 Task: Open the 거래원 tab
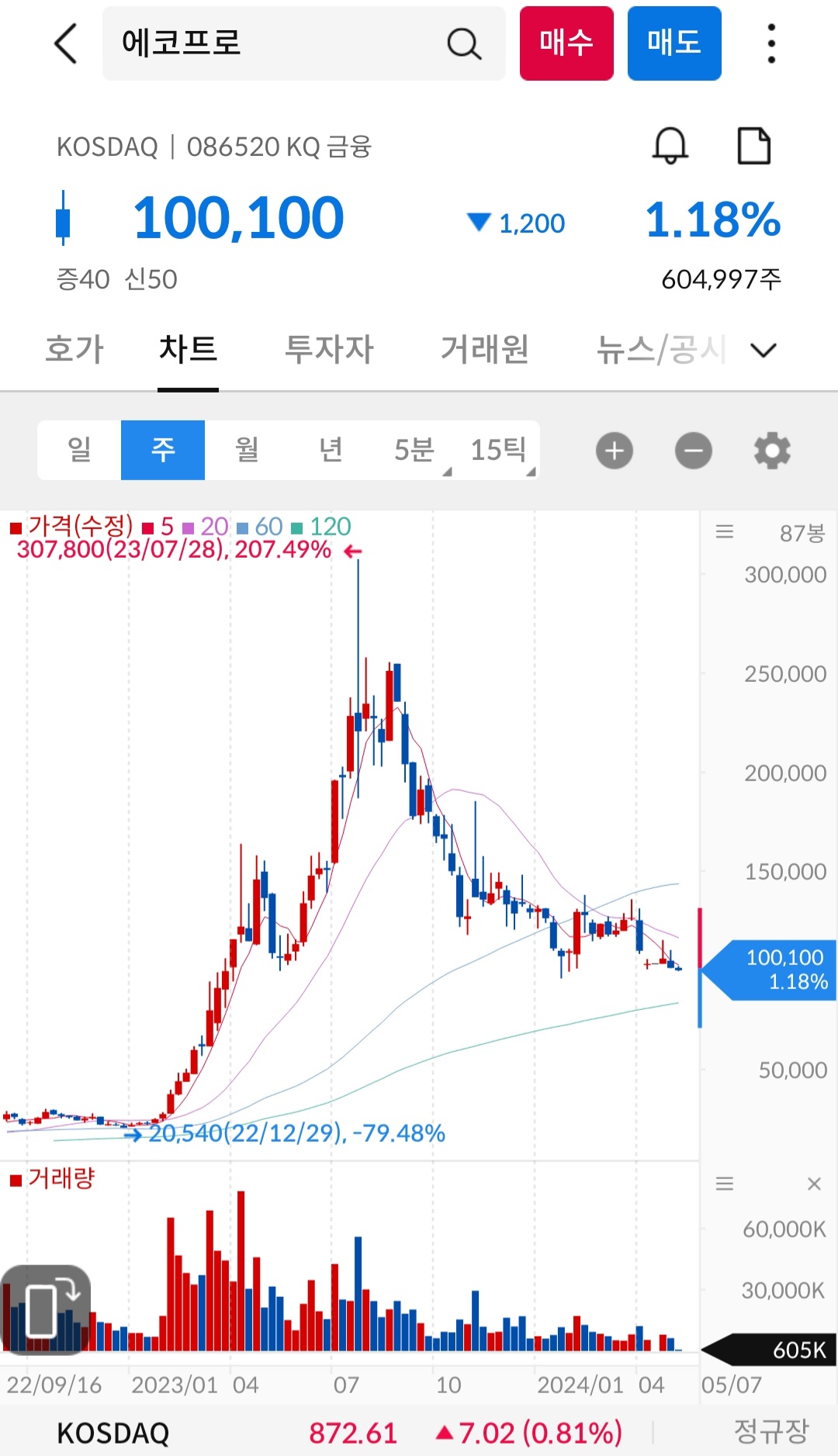pyautogui.click(x=485, y=349)
